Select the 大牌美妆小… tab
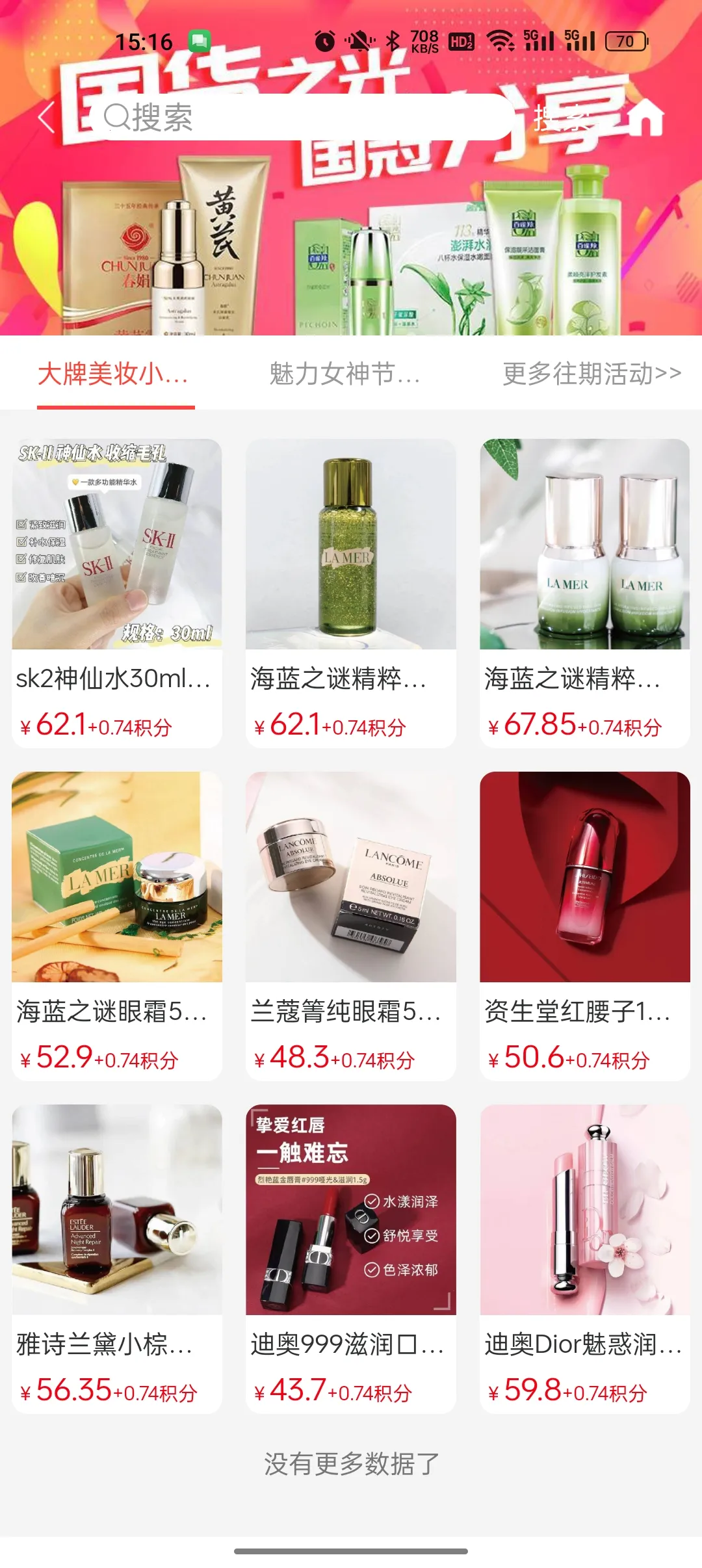Viewport: 702px width, 1568px height. coord(114,375)
